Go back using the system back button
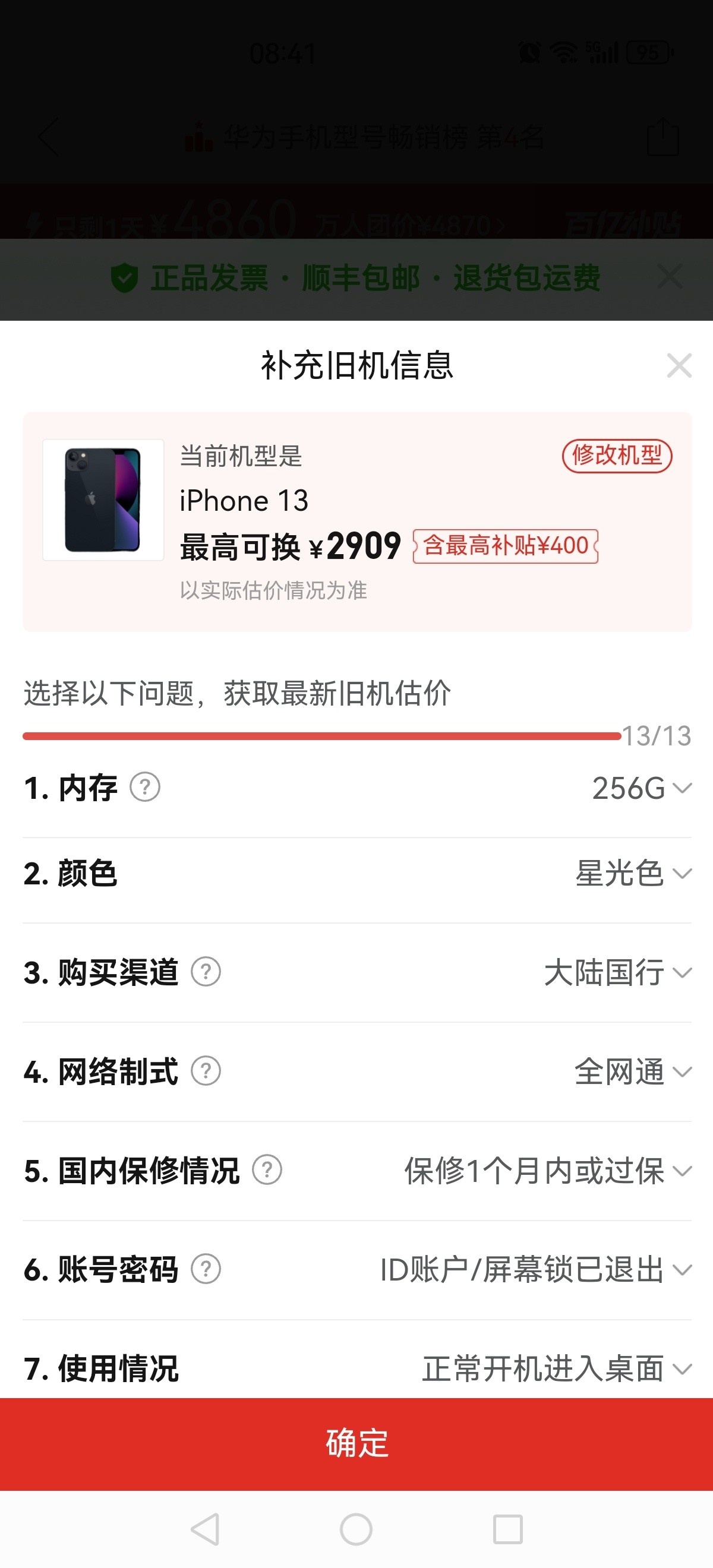The image size is (713, 1568). tap(205, 1529)
